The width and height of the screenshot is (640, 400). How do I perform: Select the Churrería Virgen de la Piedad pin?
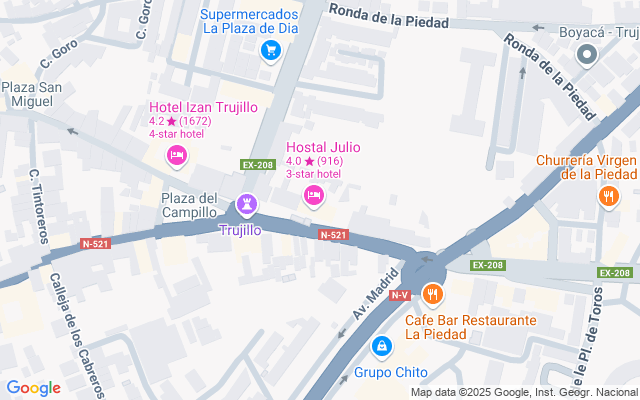pyautogui.click(x=607, y=197)
